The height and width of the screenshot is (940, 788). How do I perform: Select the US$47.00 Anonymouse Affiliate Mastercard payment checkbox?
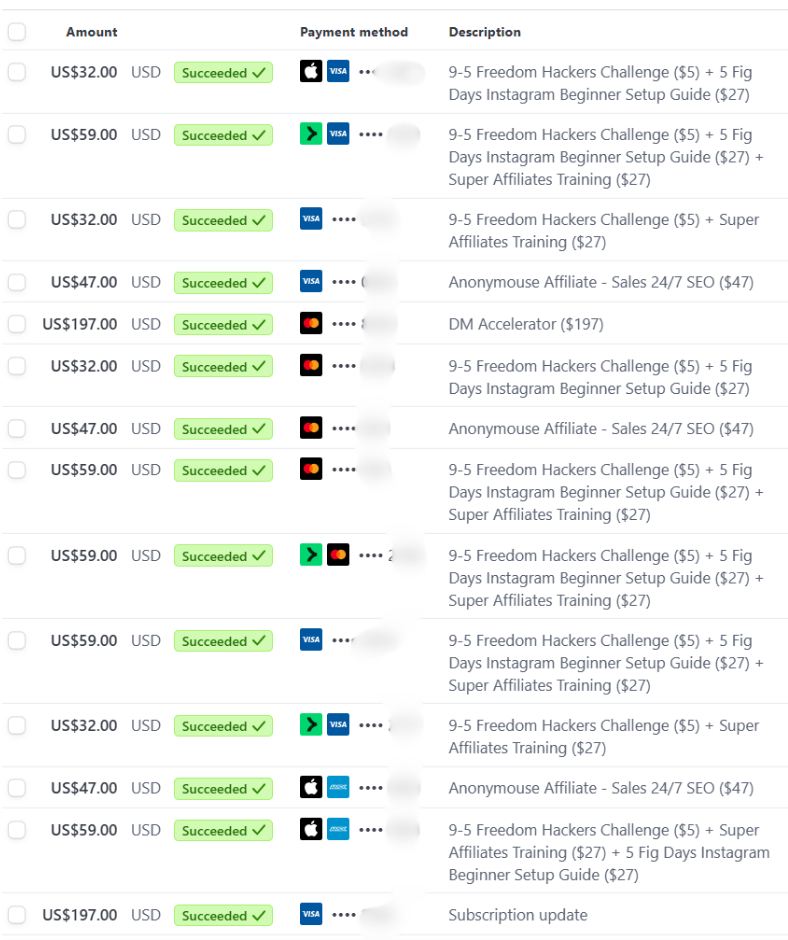click(x=16, y=429)
